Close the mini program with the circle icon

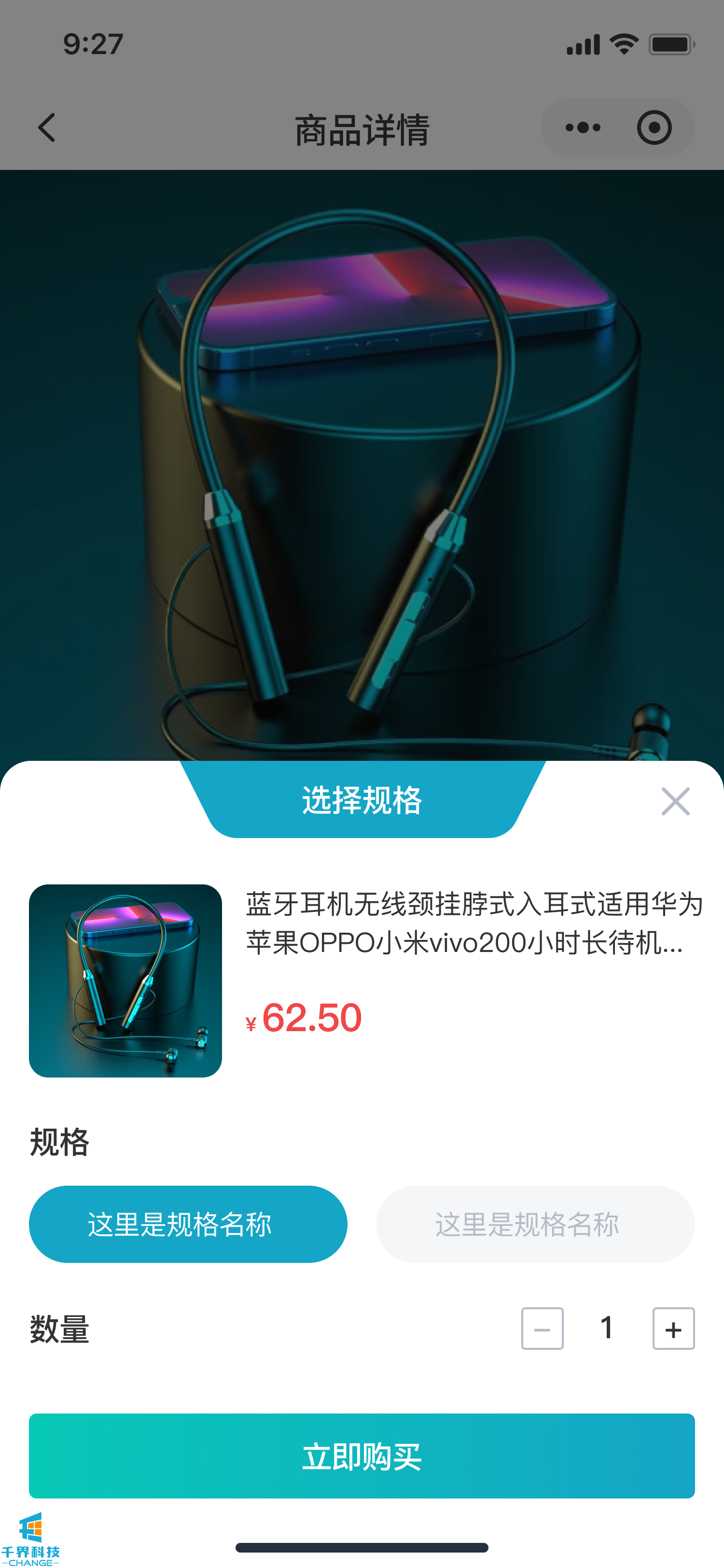[x=654, y=128]
